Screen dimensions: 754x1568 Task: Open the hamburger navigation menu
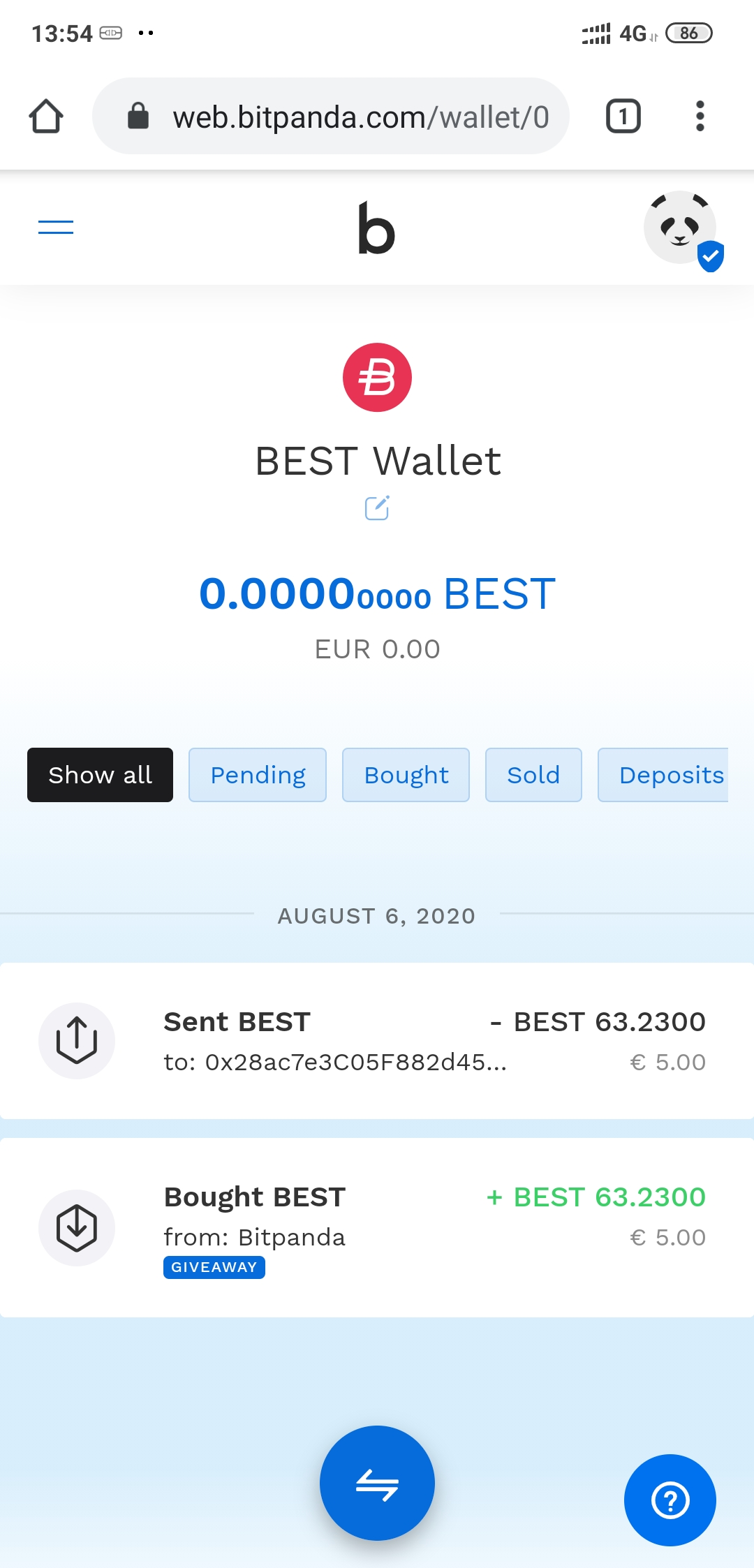(x=56, y=227)
